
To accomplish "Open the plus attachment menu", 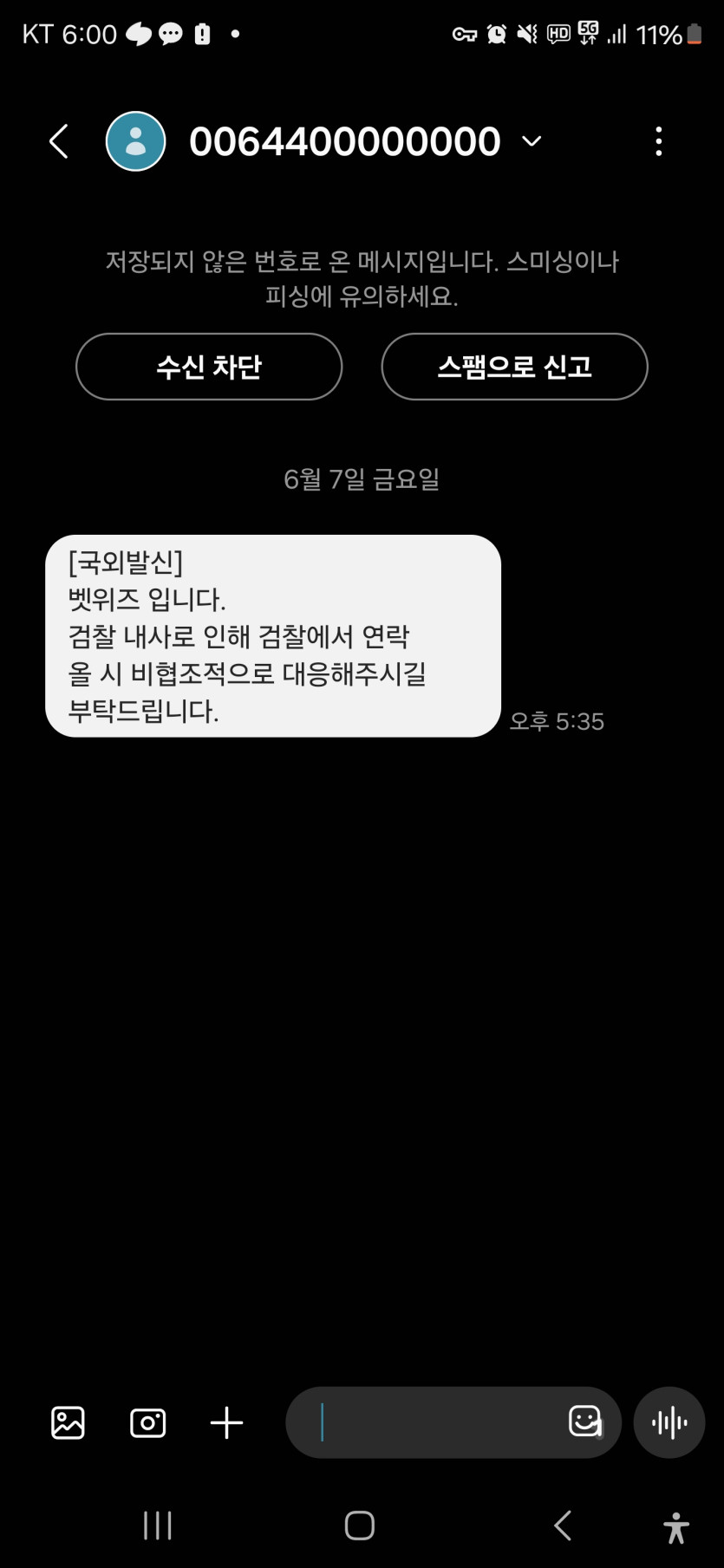I will [226, 1422].
